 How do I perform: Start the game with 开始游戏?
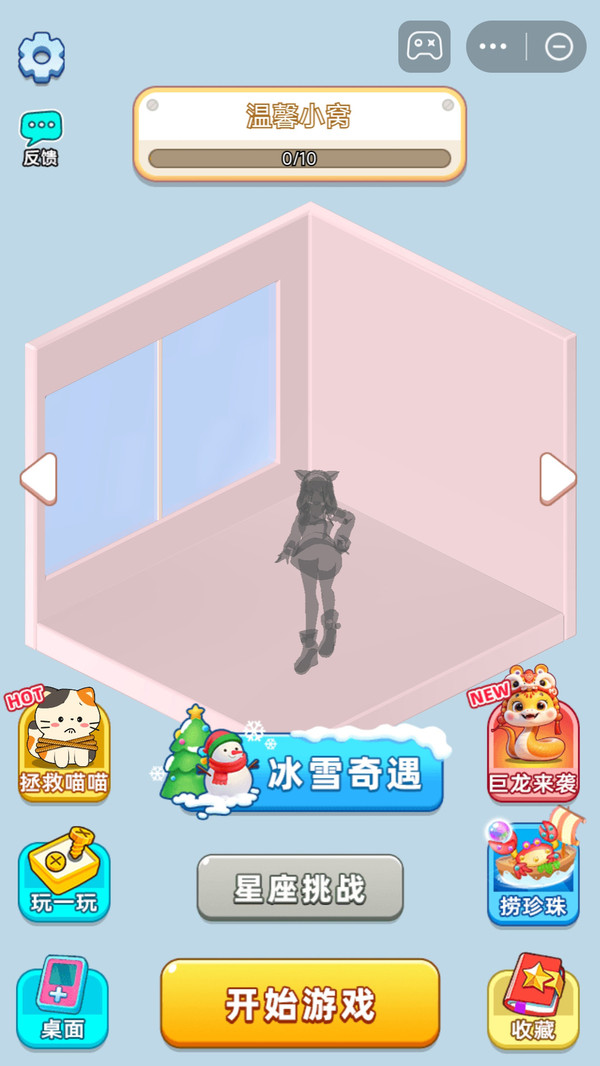coord(300,1003)
